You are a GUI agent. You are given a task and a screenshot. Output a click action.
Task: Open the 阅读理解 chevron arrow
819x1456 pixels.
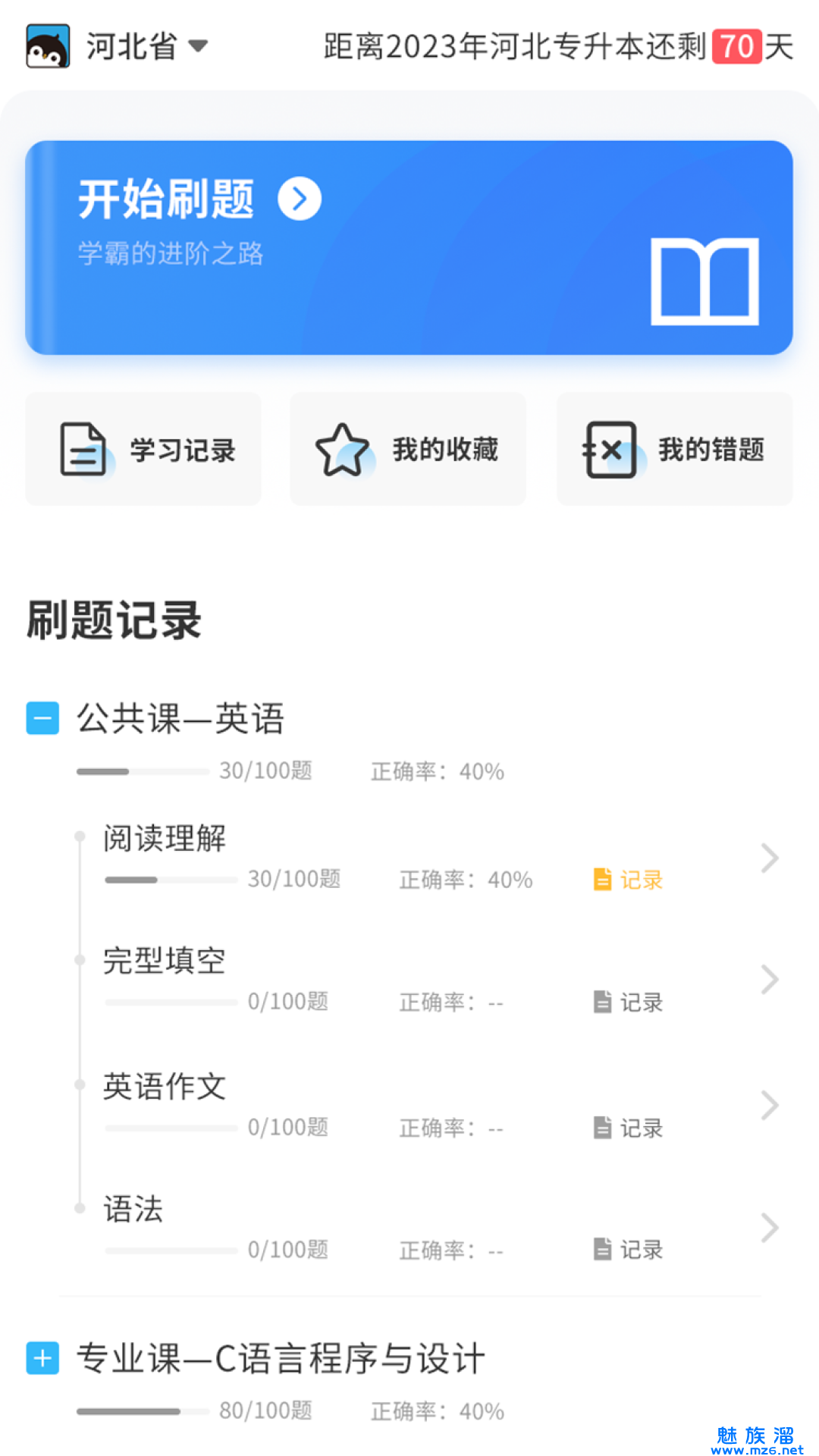(x=770, y=858)
